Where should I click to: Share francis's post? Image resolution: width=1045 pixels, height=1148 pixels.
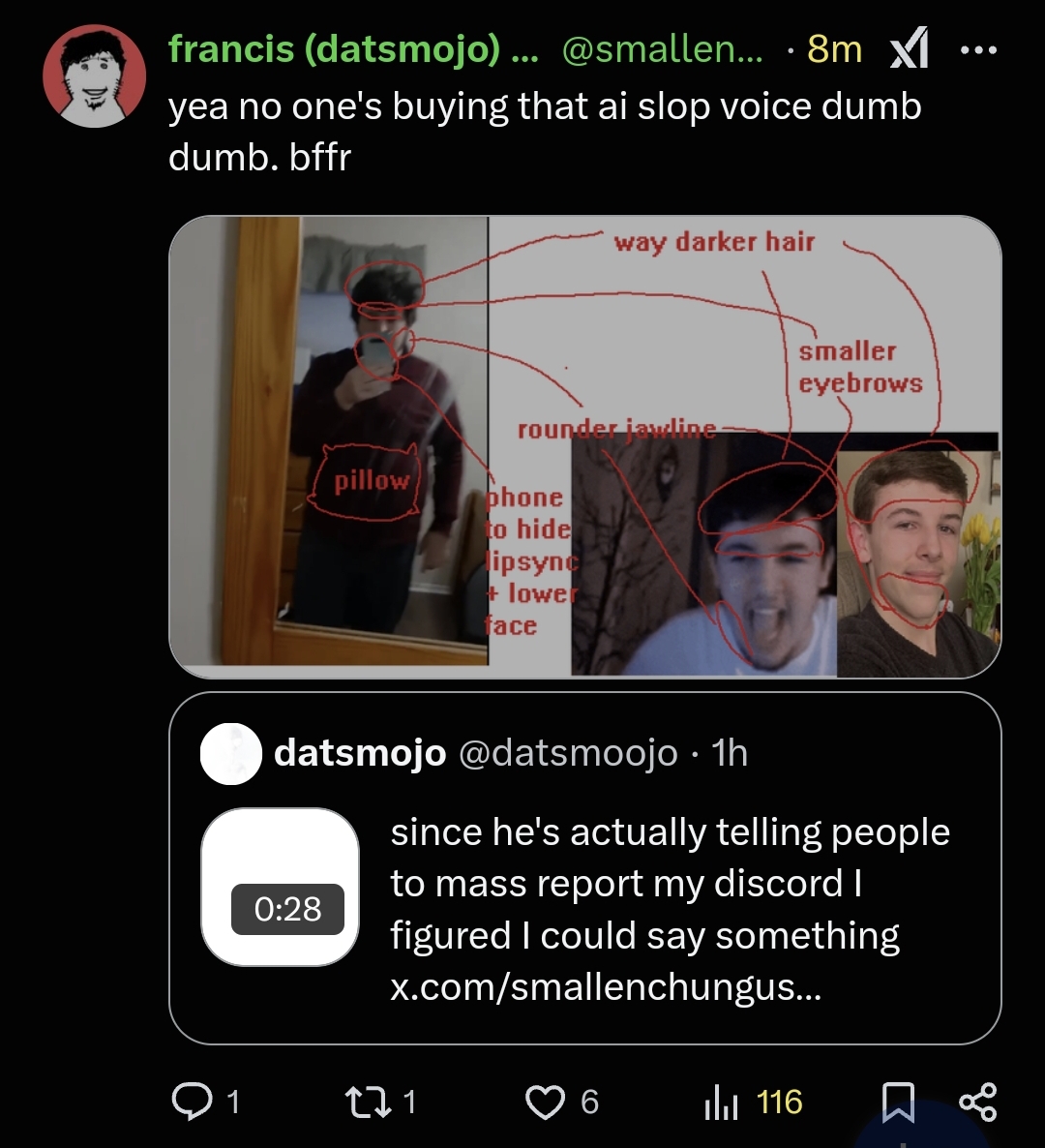click(x=977, y=1102)
